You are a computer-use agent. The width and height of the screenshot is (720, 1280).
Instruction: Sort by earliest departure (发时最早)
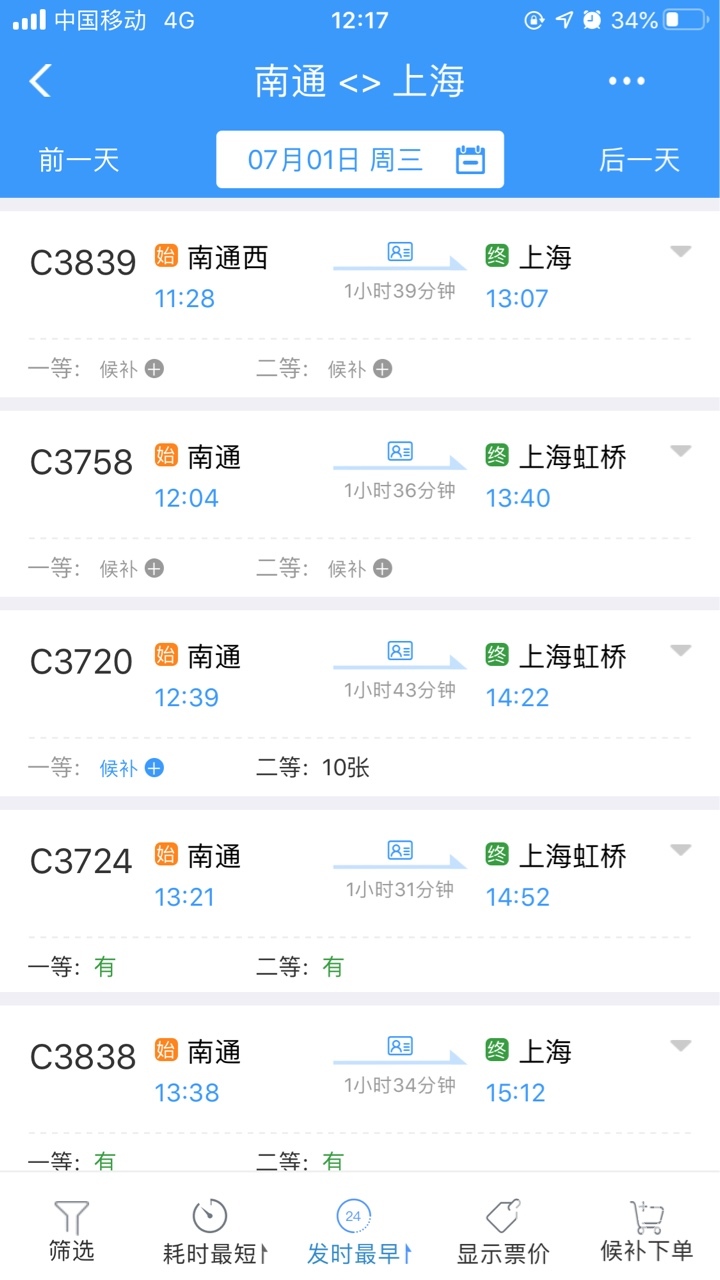[x=355, y=1232]
